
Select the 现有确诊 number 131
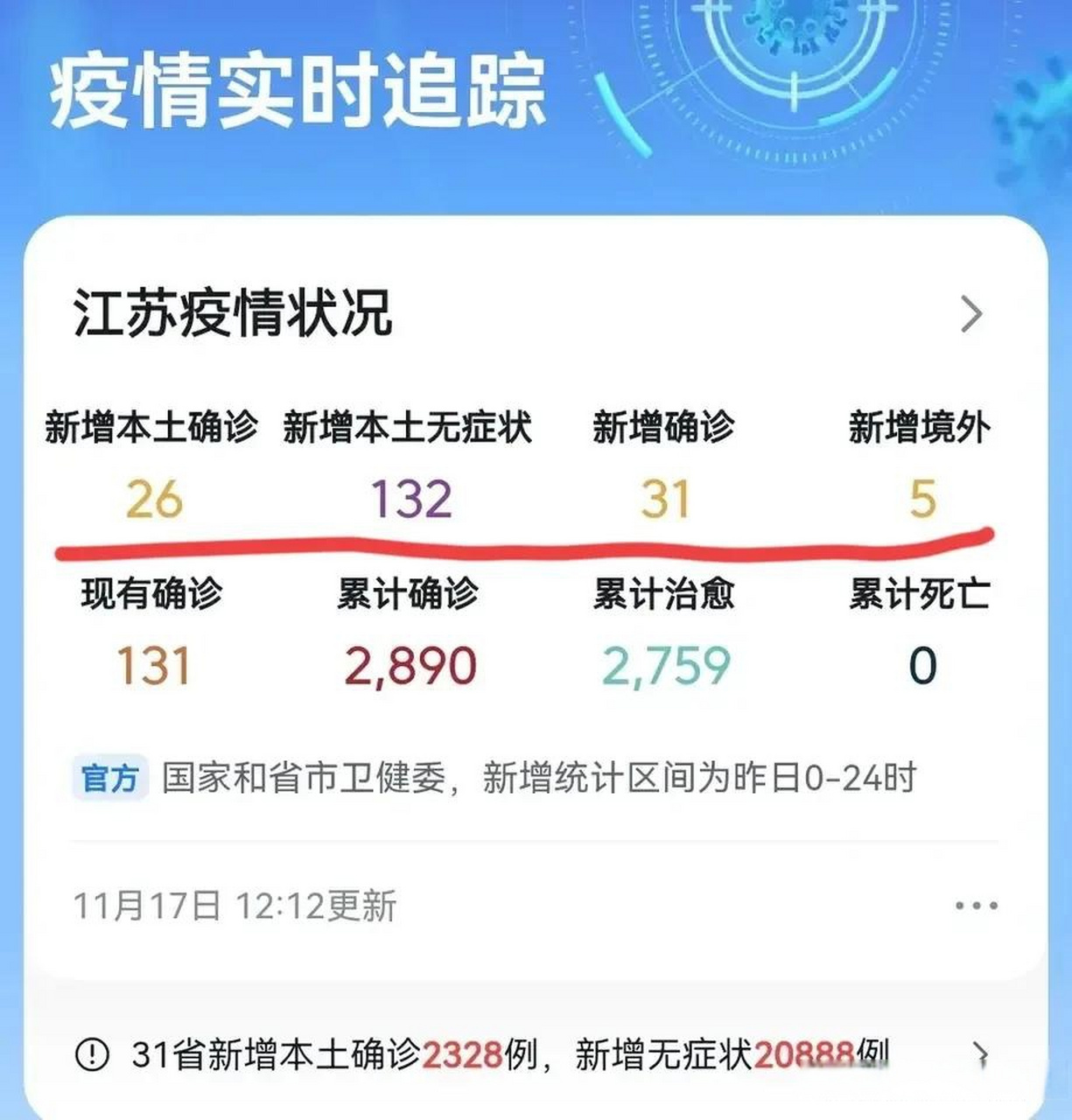point(152,665)
